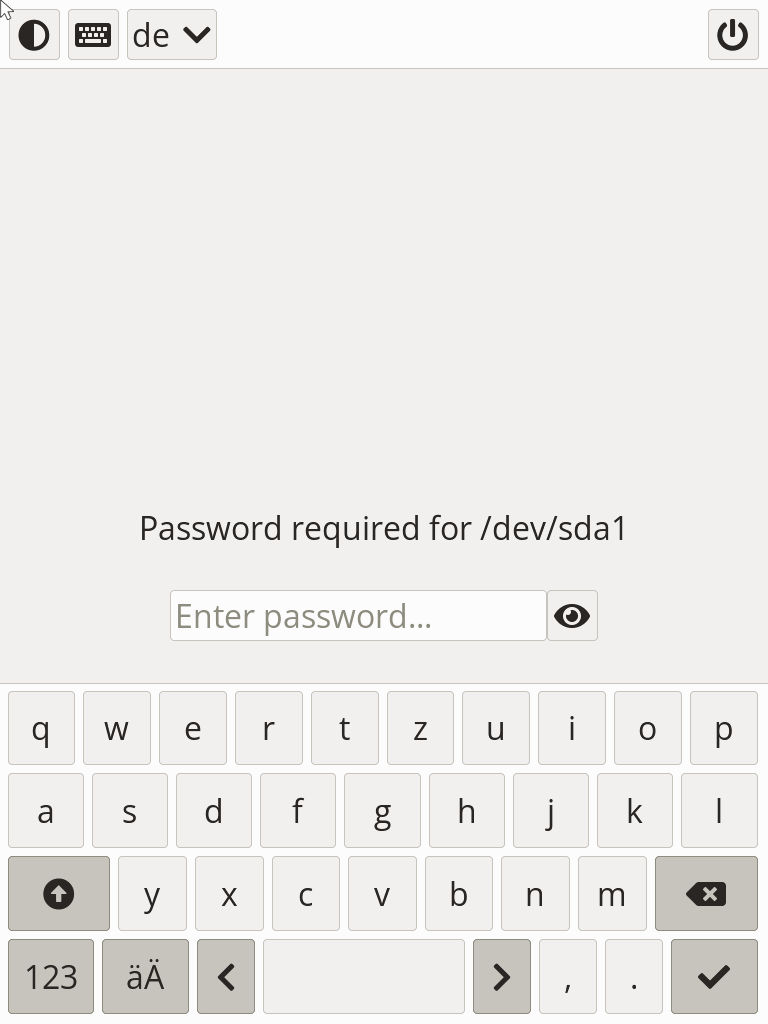Viewport: 768px width, 1024px height.
Task: Open the 'de' keyboard layout dropdown
Action: (x=172, y=35)
